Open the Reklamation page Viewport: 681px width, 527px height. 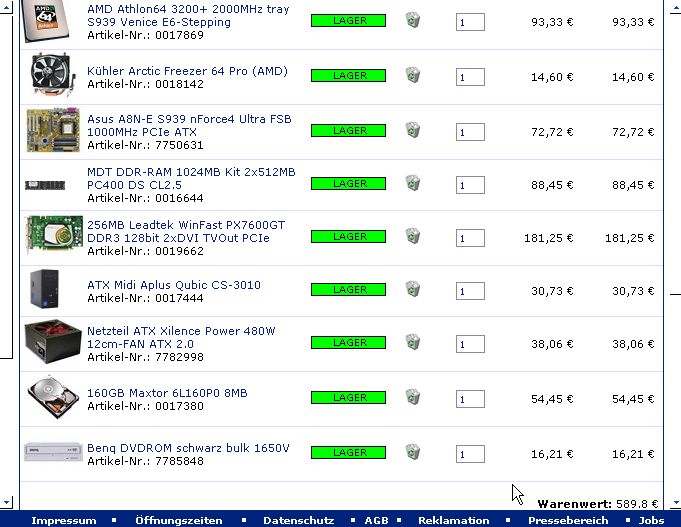click(453, 520)
